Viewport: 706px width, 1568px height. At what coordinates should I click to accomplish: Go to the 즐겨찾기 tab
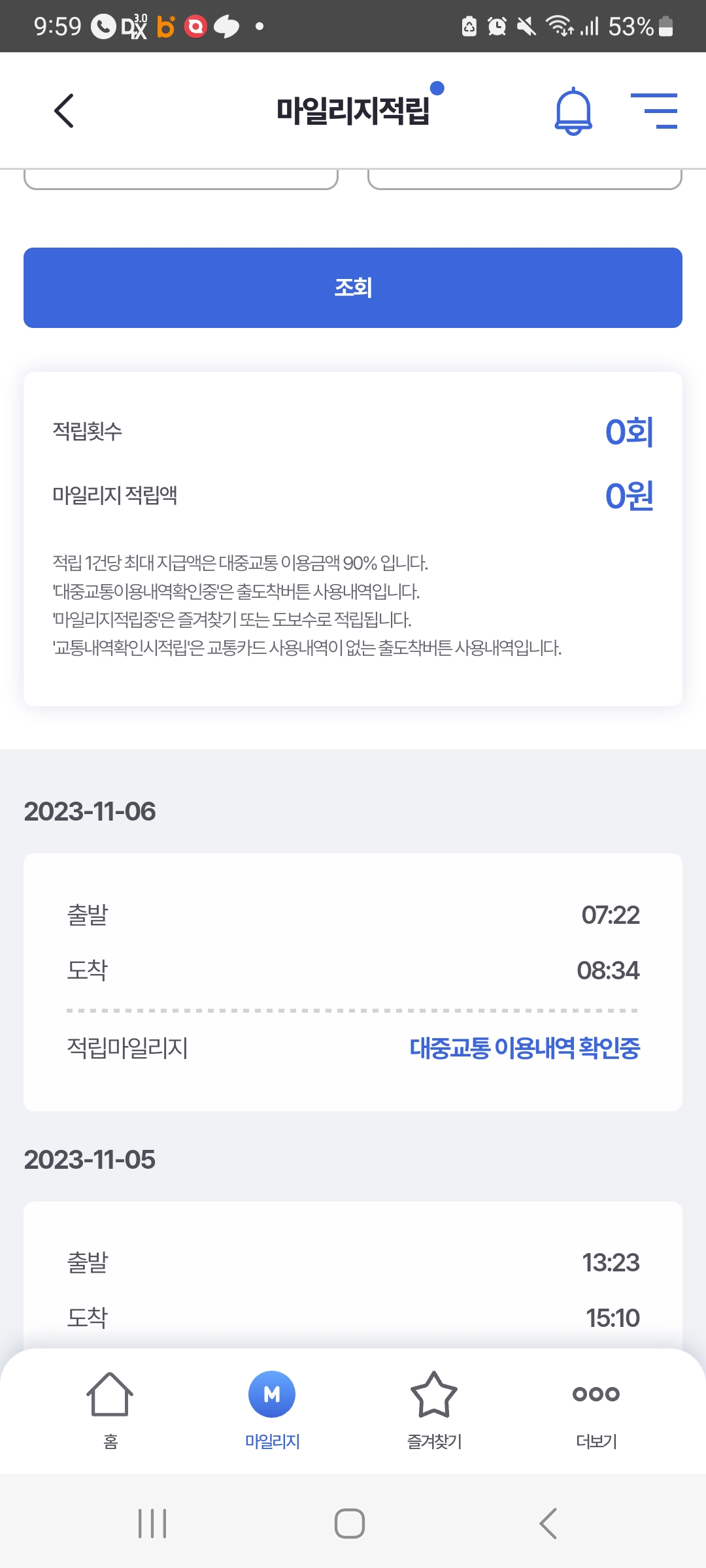[x=434, y=1407]
